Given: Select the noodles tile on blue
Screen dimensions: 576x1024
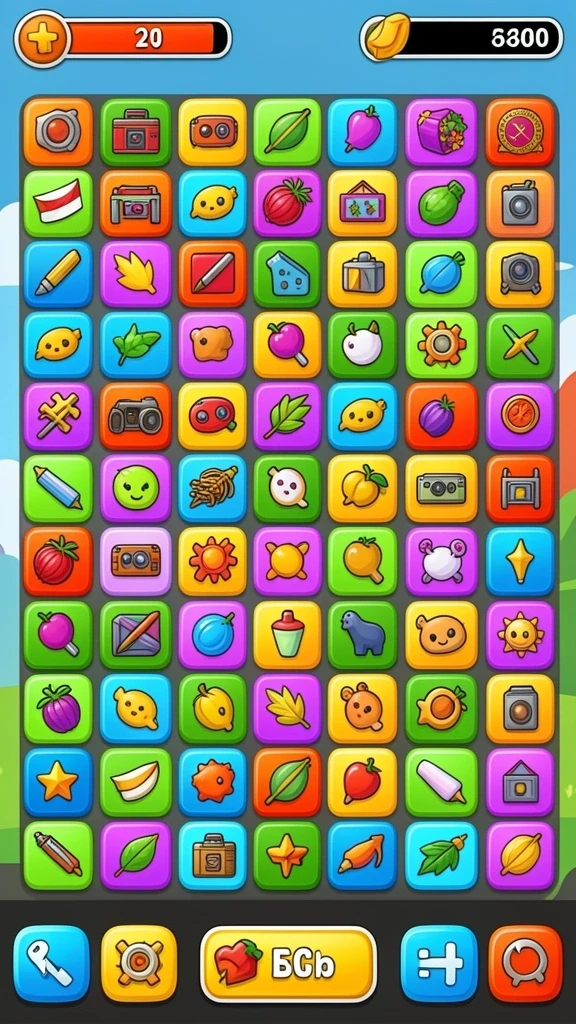Looking at the screenshot, I should (x=212, y=488).
